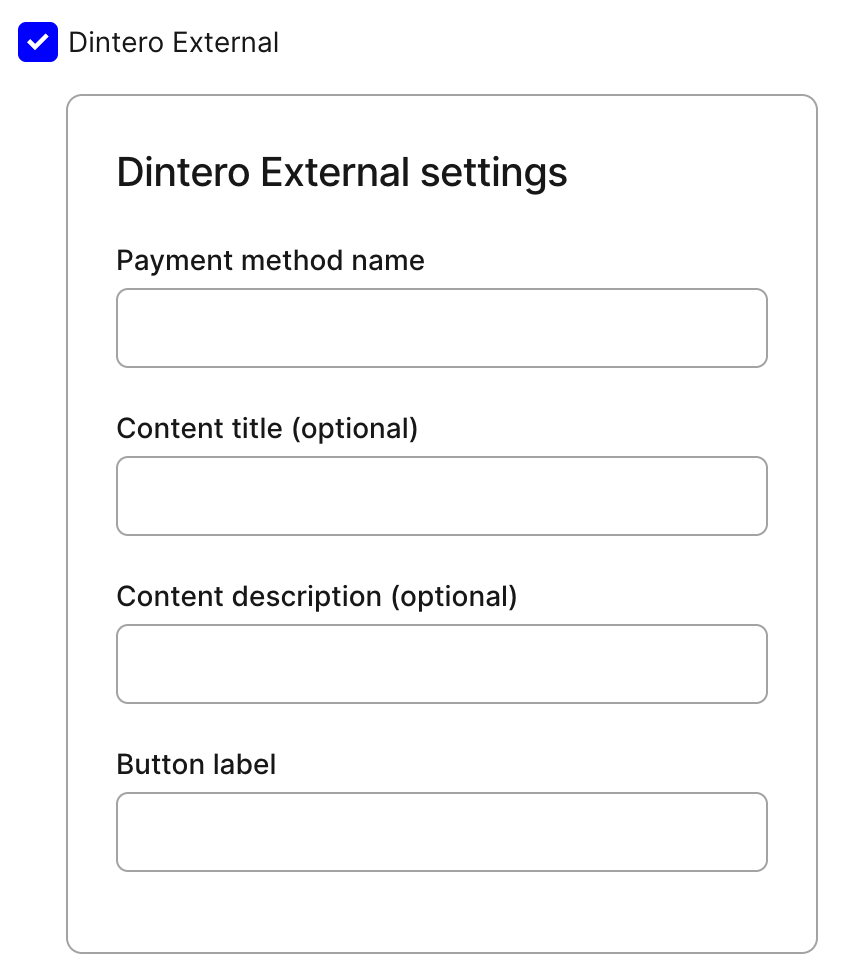Click inside the Payment method name field

point(441,327)
